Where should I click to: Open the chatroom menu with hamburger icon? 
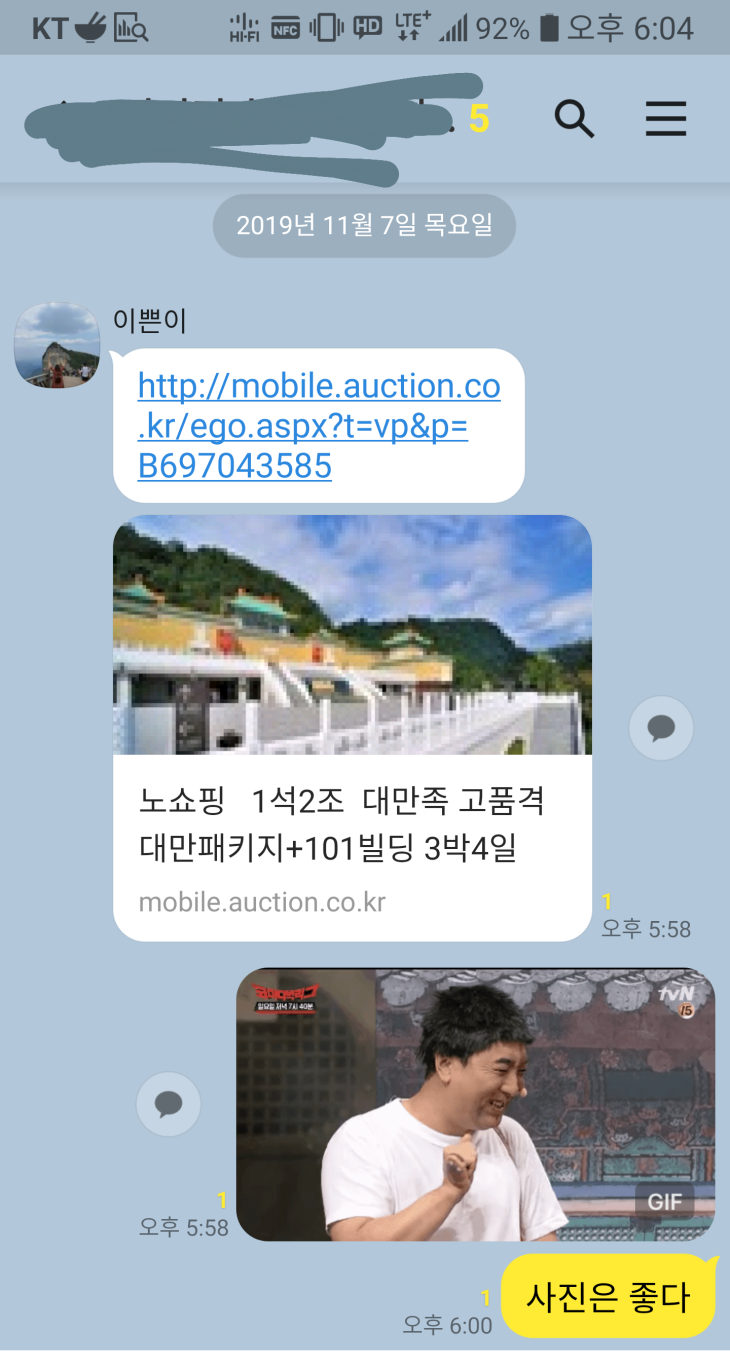pos(665,119)
